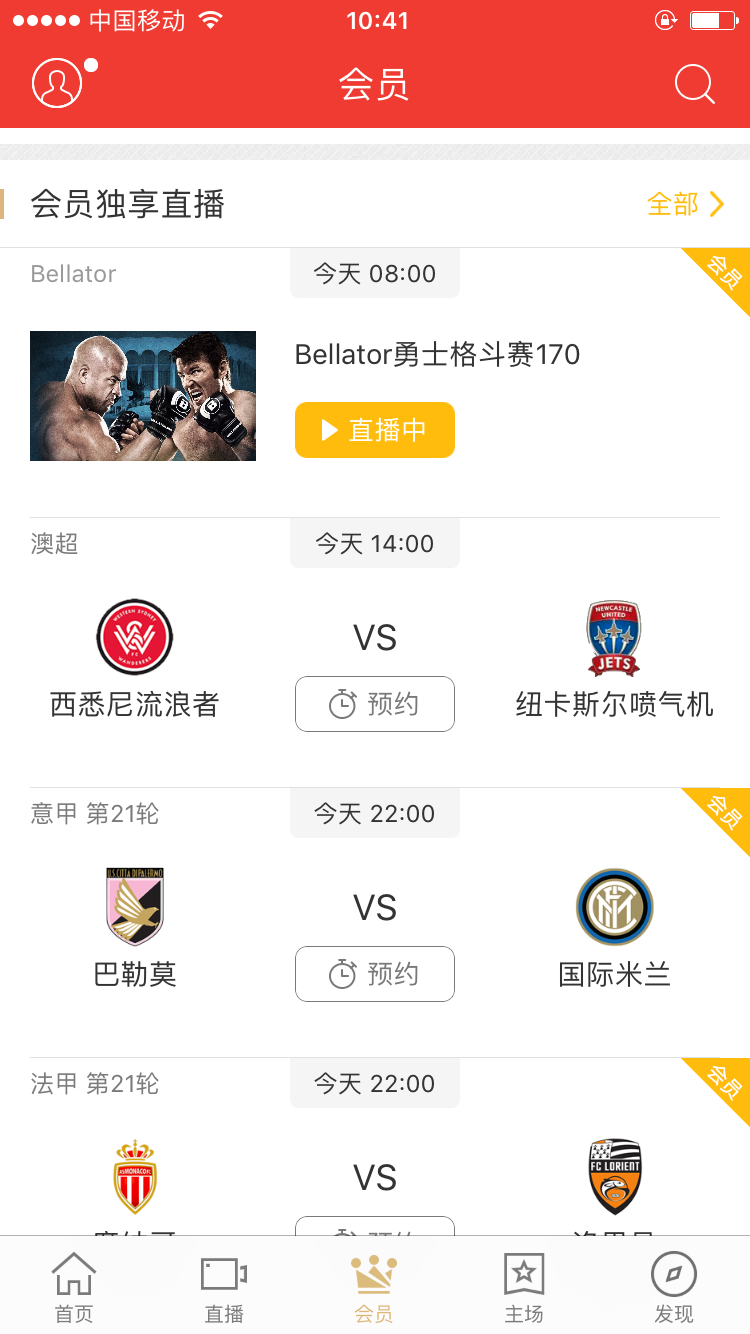This screenshot has height=1334, width=750.
Task: Open the search magnifier icon
Action: point(694,84)
